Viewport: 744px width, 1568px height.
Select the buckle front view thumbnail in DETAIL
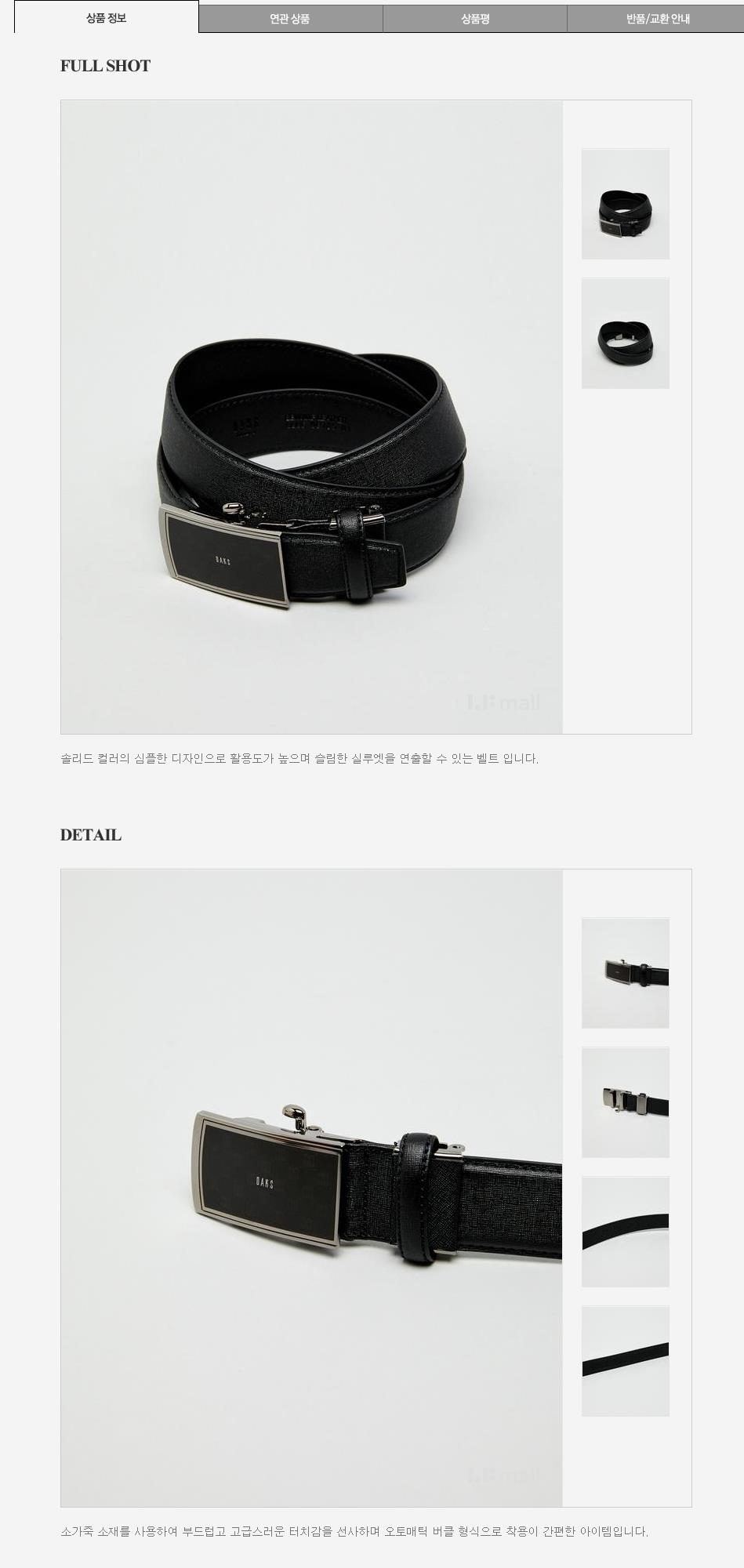pos(625,973)
